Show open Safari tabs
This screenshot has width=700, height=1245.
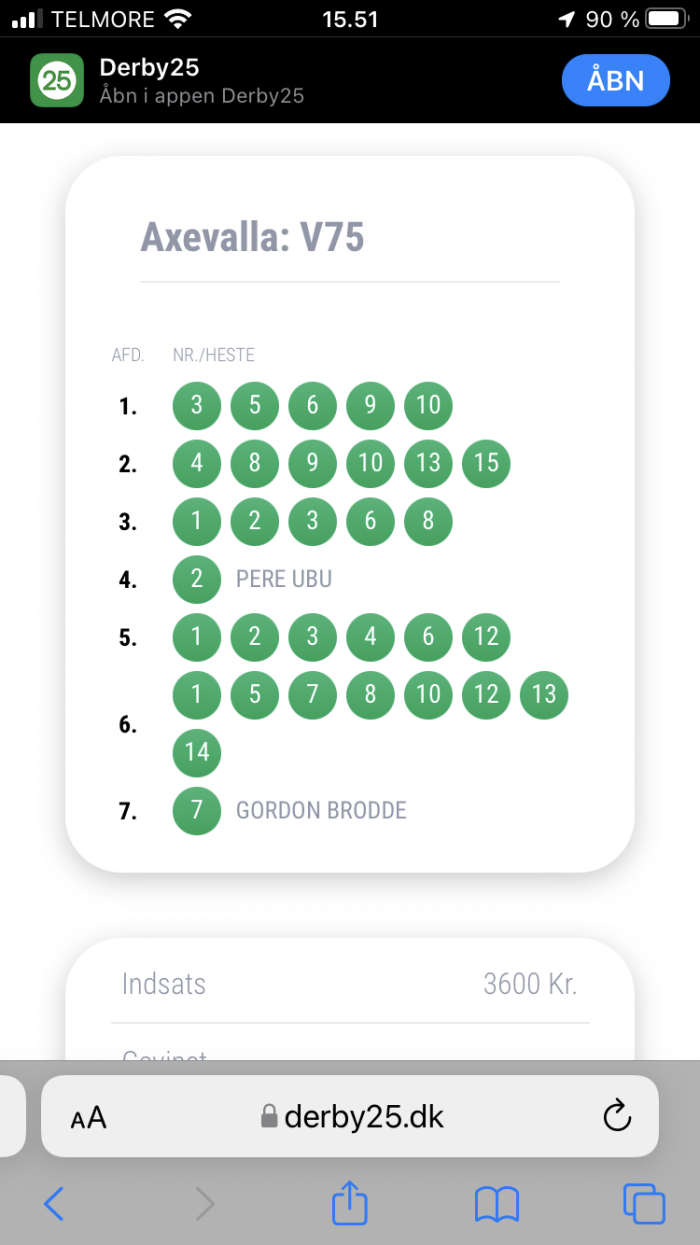[643, 1203]
